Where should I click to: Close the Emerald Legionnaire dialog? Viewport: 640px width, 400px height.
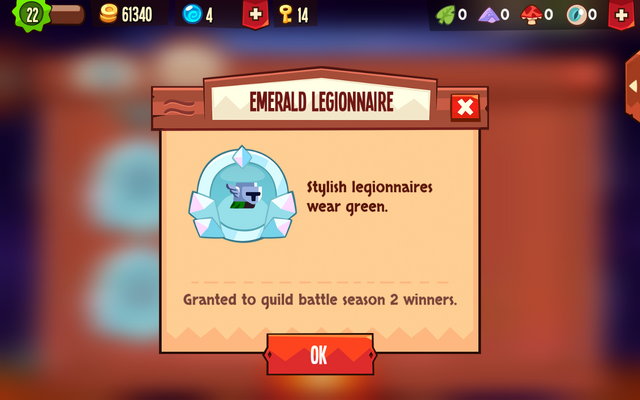point(464,107)
